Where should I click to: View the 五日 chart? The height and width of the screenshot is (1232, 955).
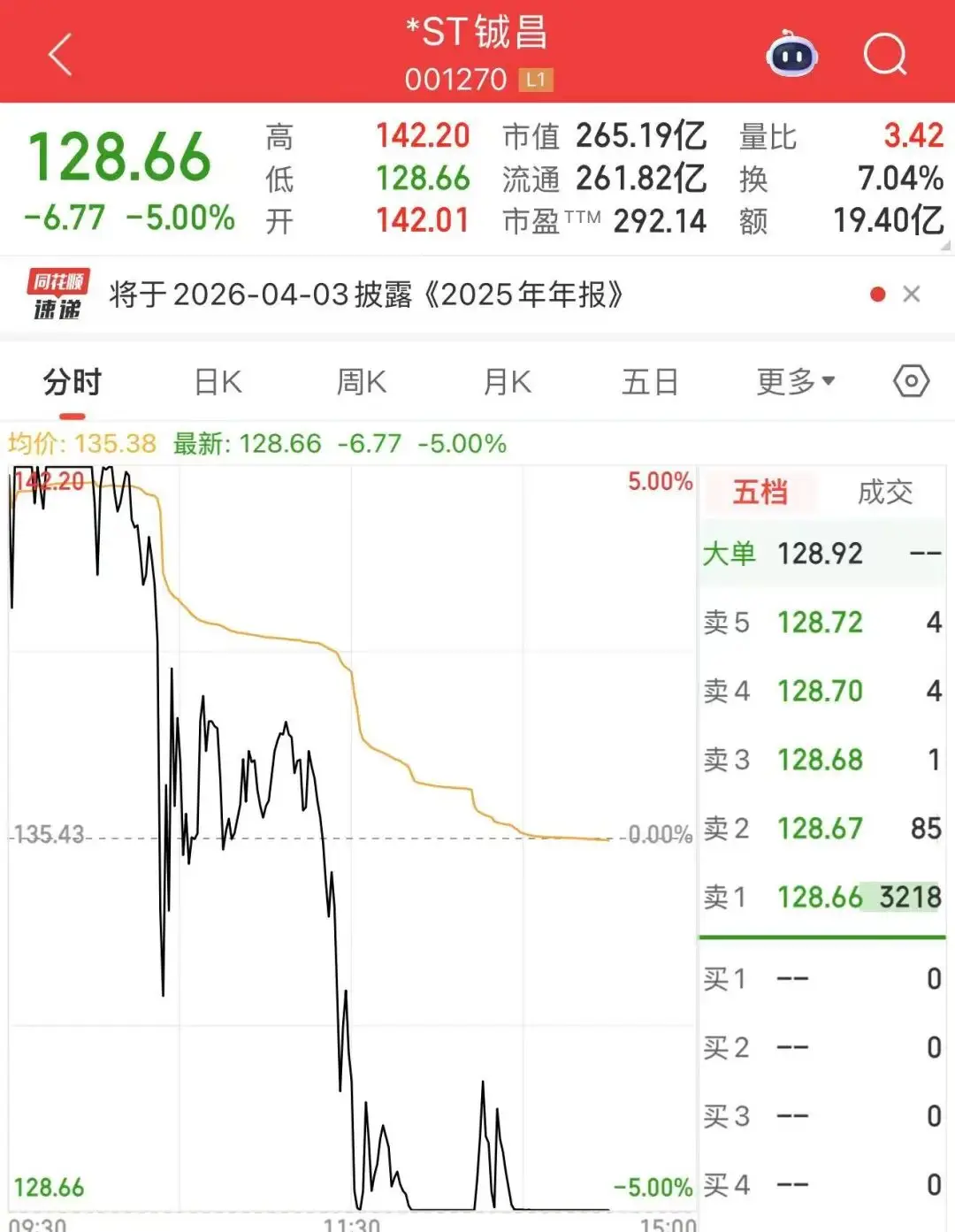(x=650, y=382)
